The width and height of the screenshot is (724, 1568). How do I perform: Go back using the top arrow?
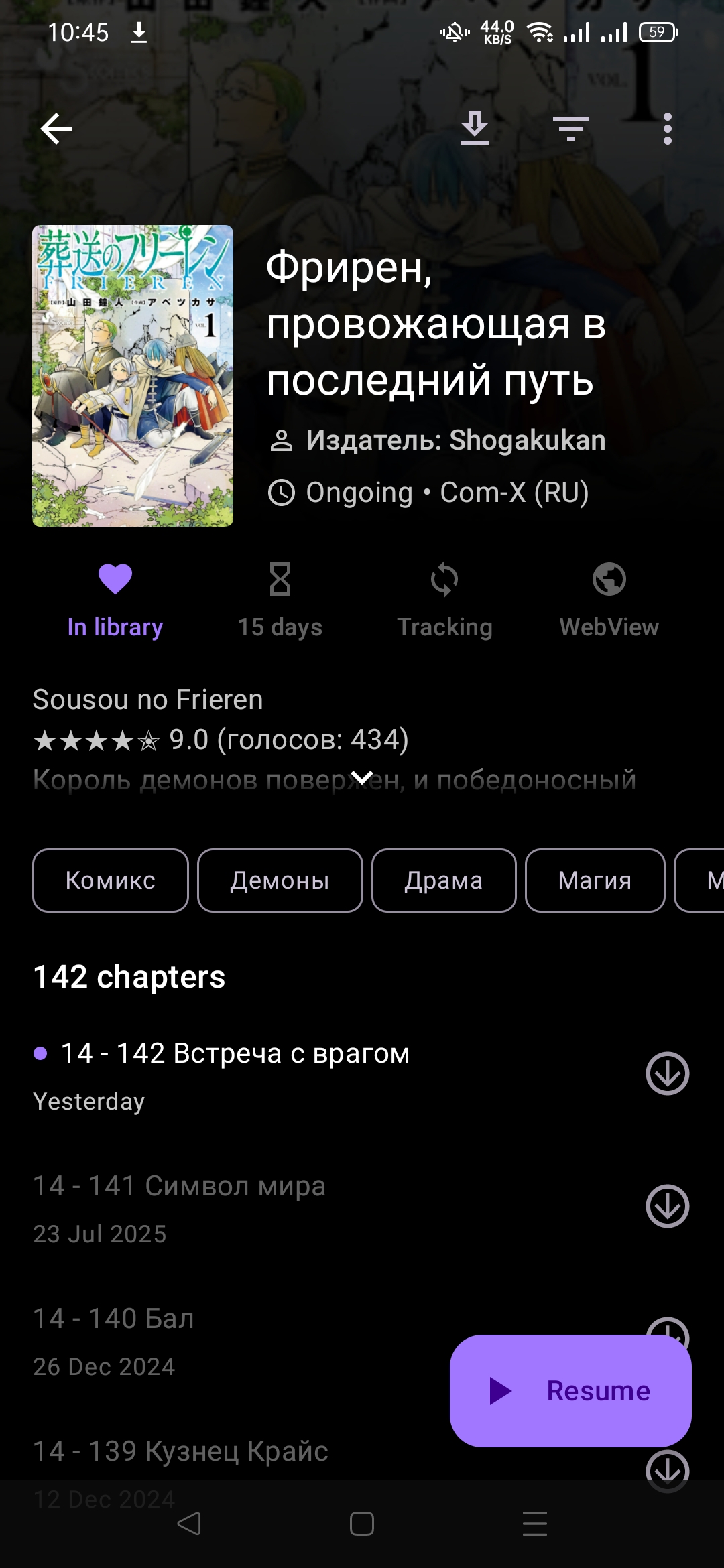pyautogui.click(x=56, y=129)
